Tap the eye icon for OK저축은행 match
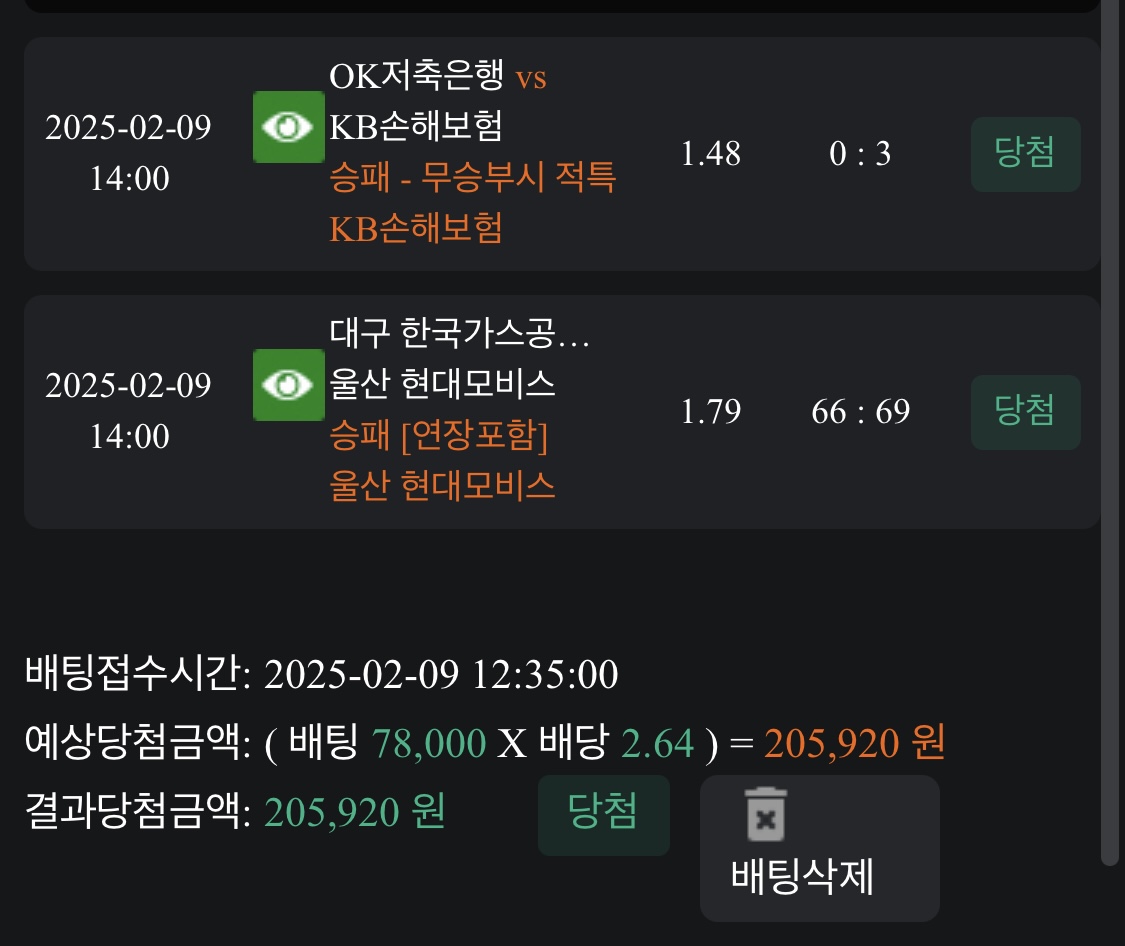This screenshot has width=1125, height=946. coord(289,127)
